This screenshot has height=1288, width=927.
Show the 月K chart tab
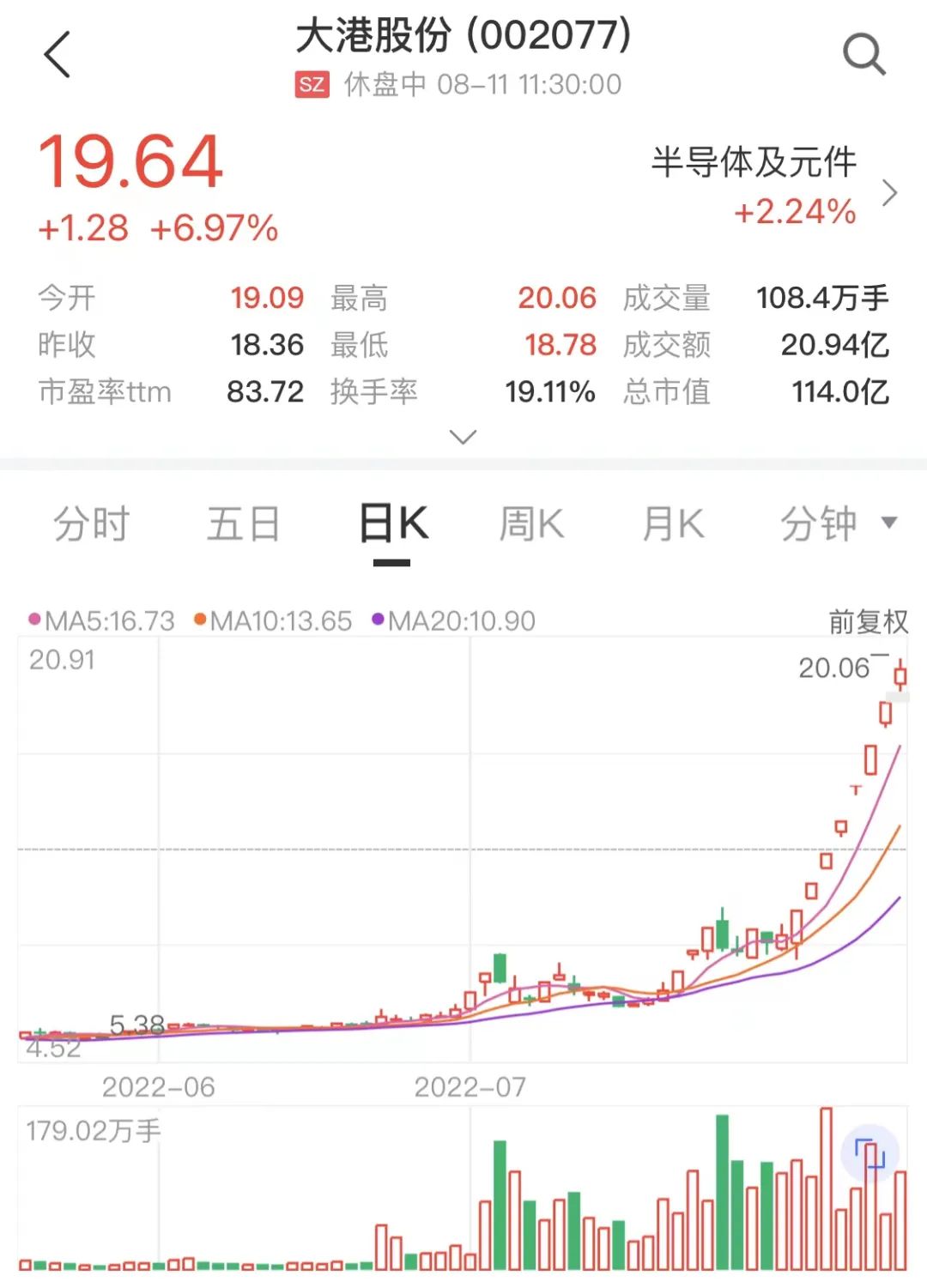tap(674, 523)
